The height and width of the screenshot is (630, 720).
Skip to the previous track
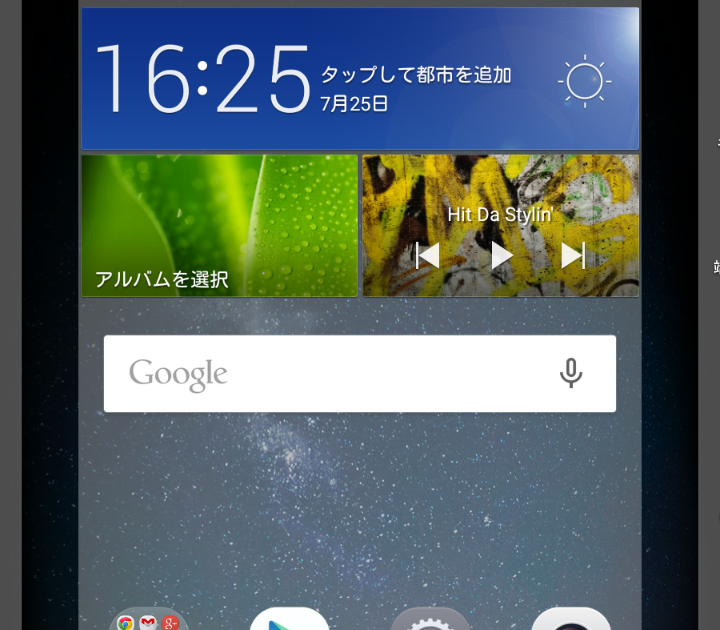428,256
